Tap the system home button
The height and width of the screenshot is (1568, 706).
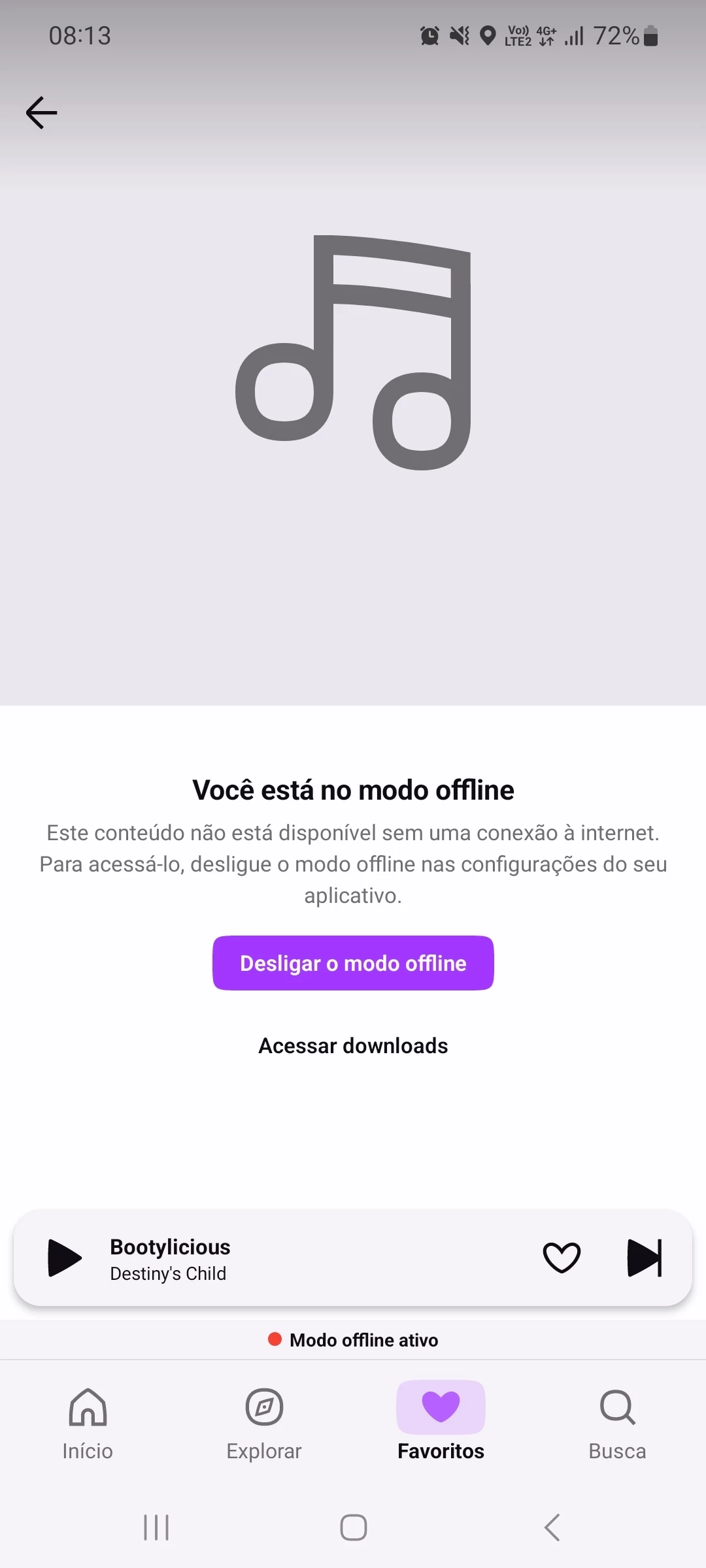[353, 1527]
